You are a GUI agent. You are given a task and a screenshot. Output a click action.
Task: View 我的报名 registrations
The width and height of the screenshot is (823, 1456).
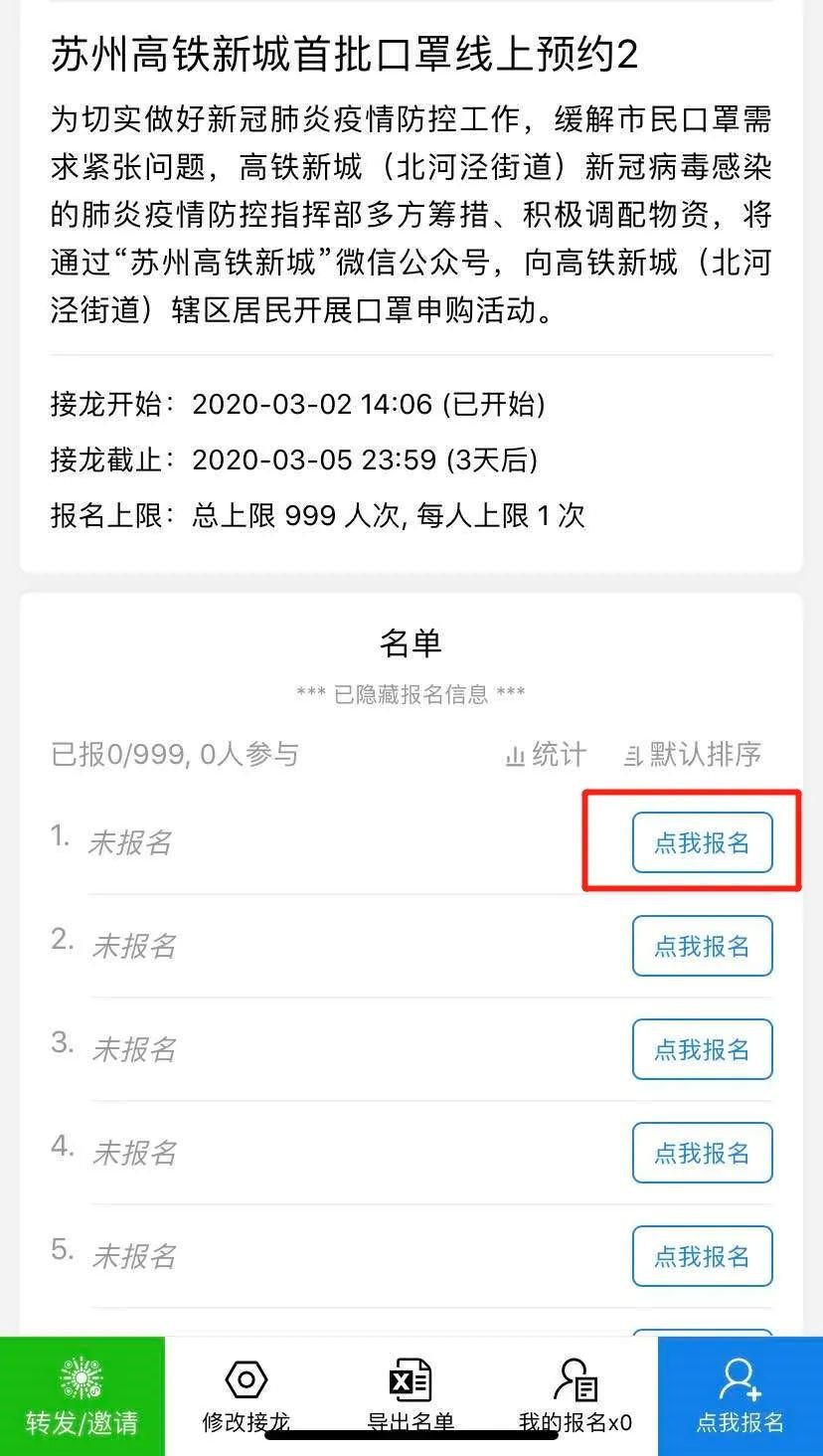click(x=575, y=1396)
